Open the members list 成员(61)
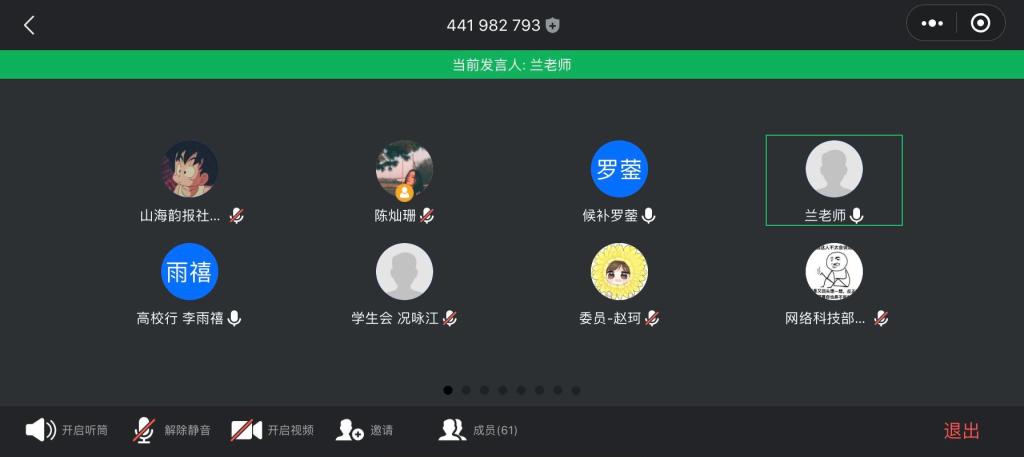This screenshot has width=1024, height=457. coord(478,431)
